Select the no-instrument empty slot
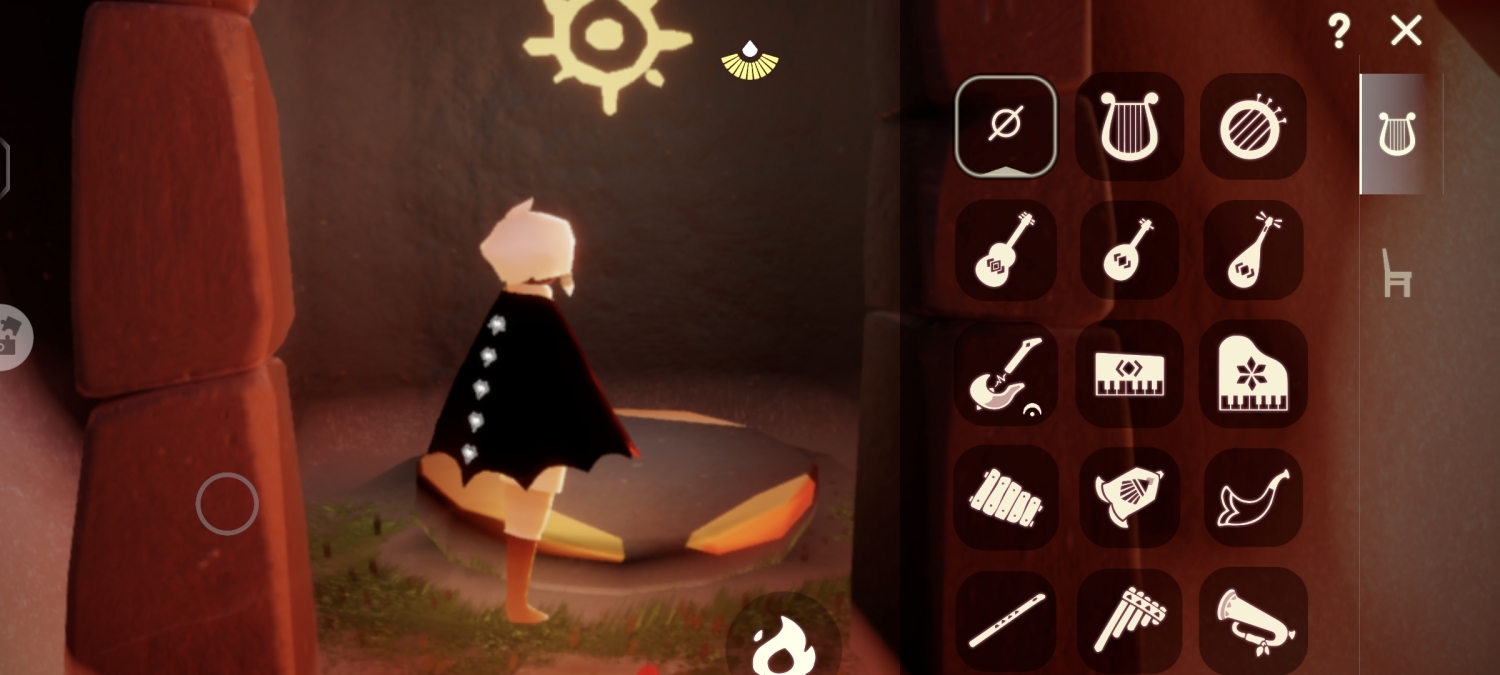The image size is (1500, 675). 1006,126
